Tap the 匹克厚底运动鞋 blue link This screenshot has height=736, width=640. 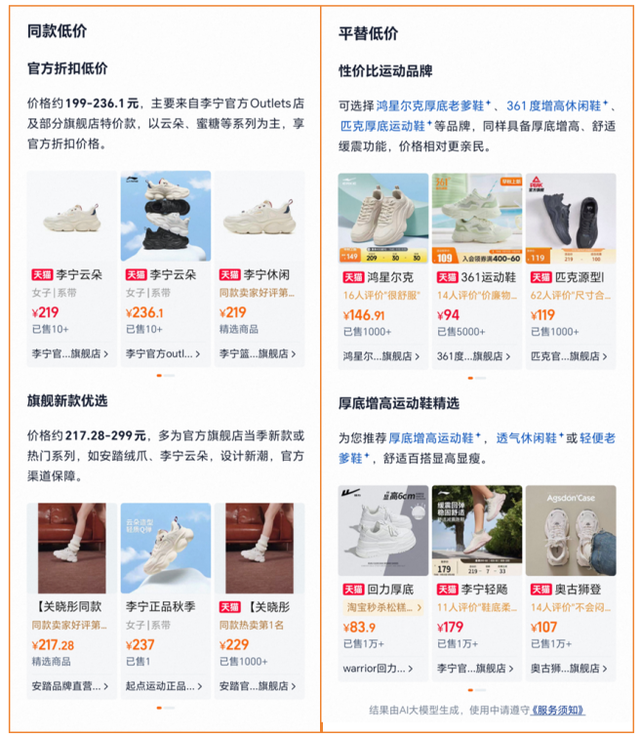[x=384, y=127]
